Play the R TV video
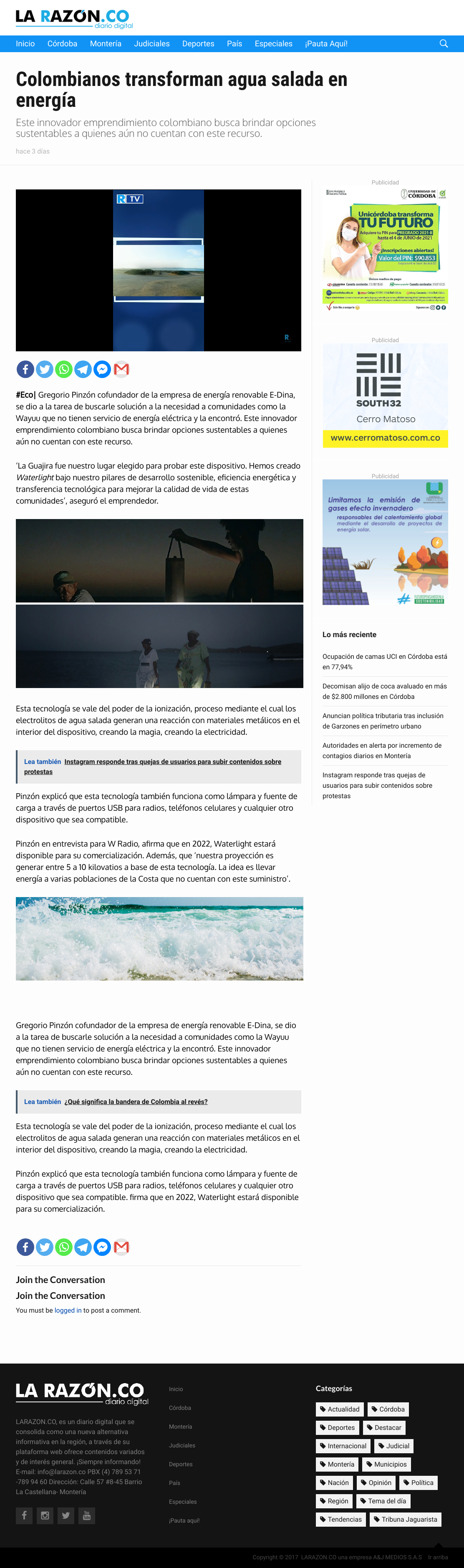This screenshot has height=1568, width=464. click(158, 270)
